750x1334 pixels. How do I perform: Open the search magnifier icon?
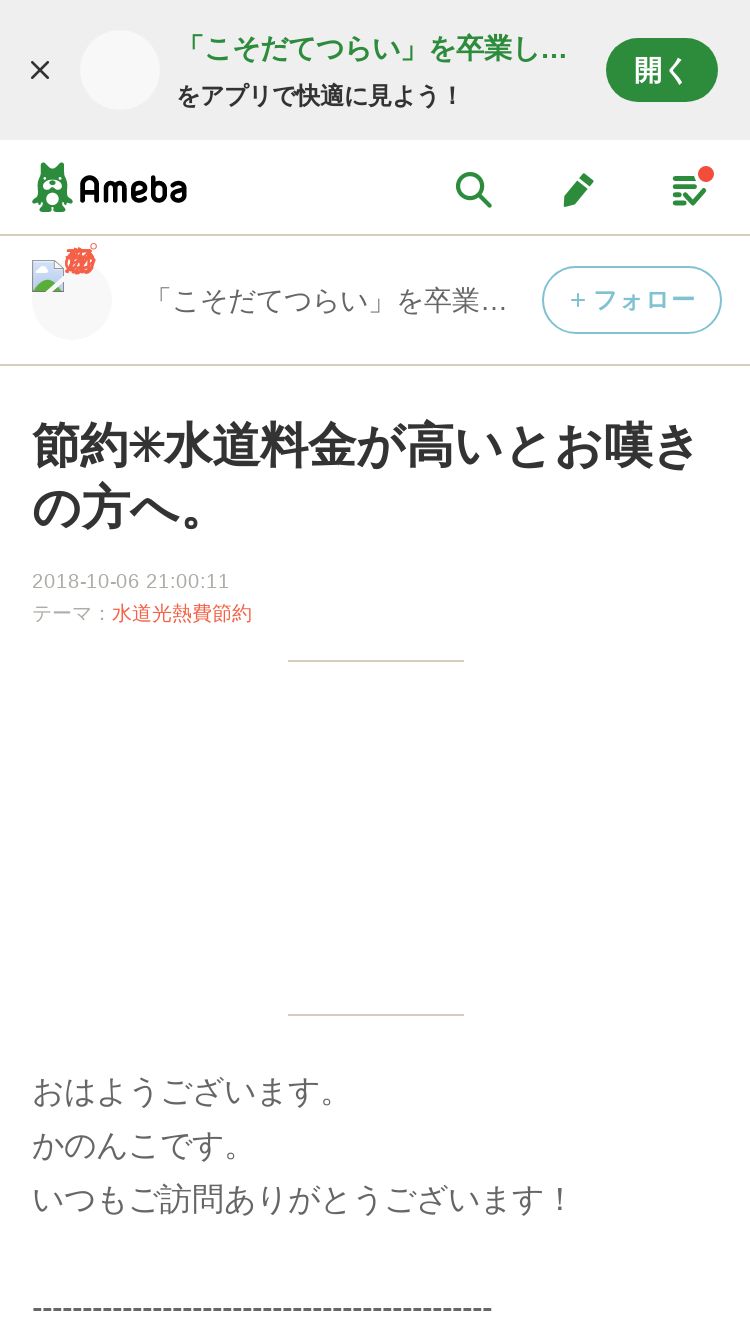point(473,188)
